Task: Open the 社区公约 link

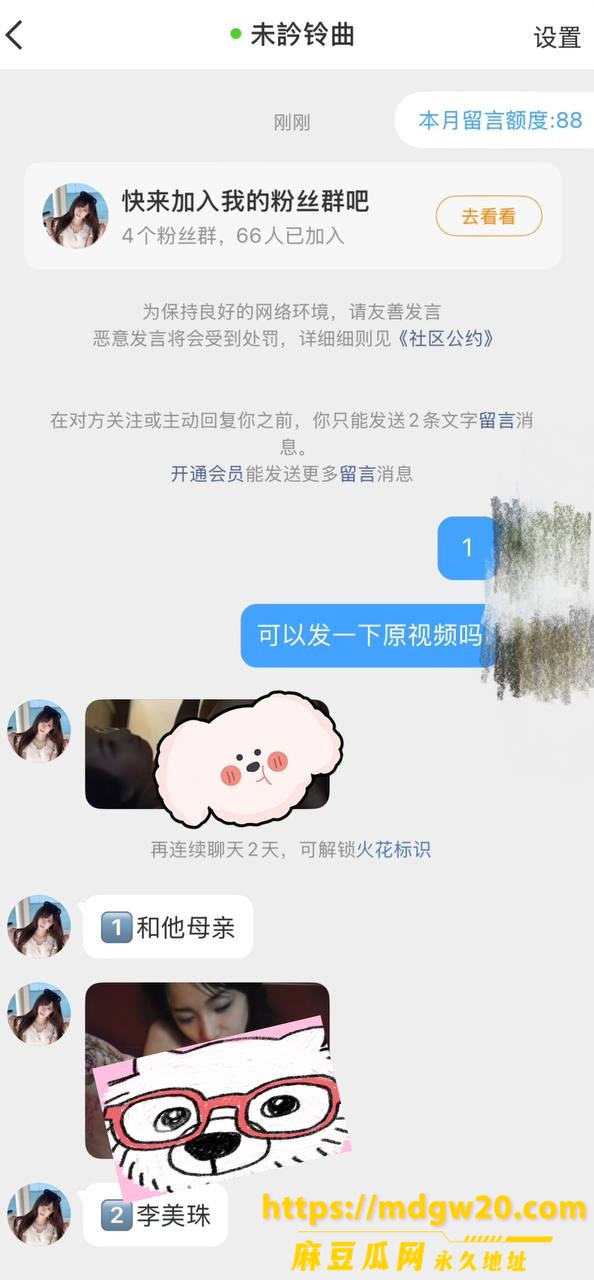Action: coord(446,338)
